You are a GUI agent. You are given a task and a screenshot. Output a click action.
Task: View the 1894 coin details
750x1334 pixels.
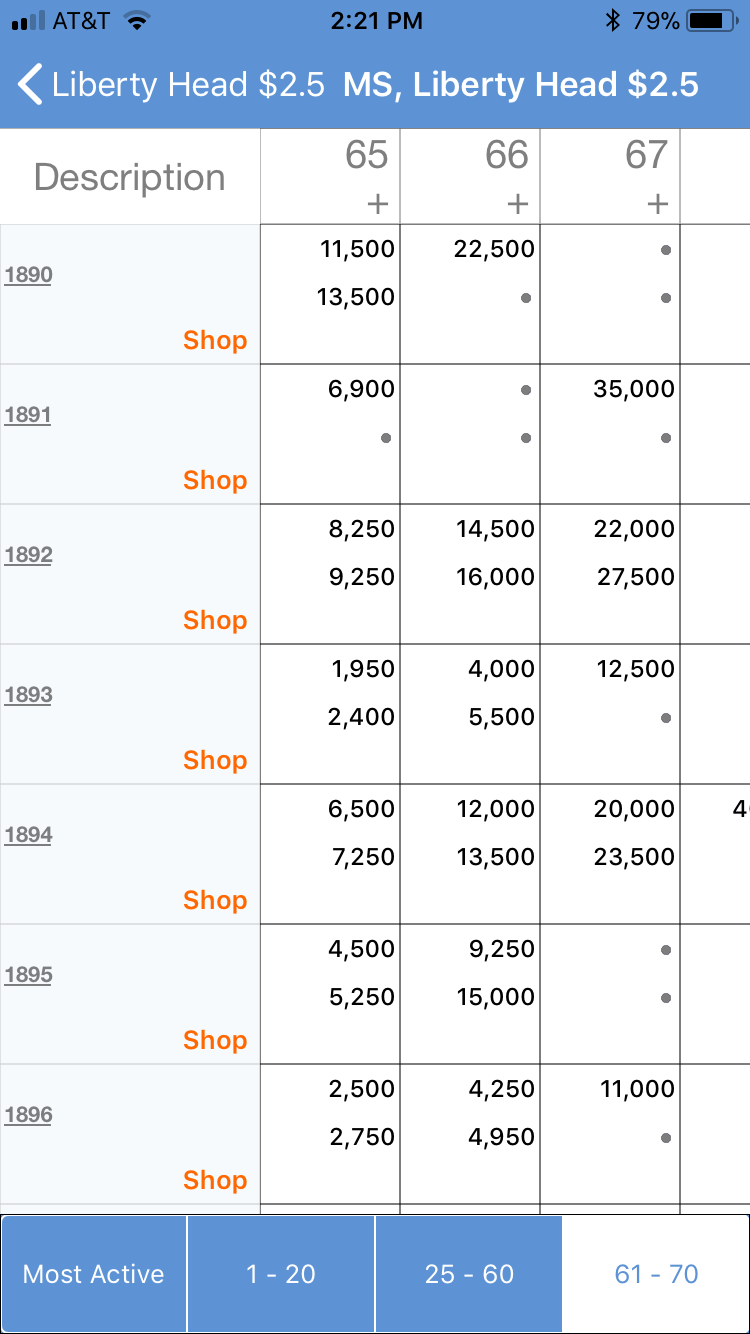click(x=28, y=835)
